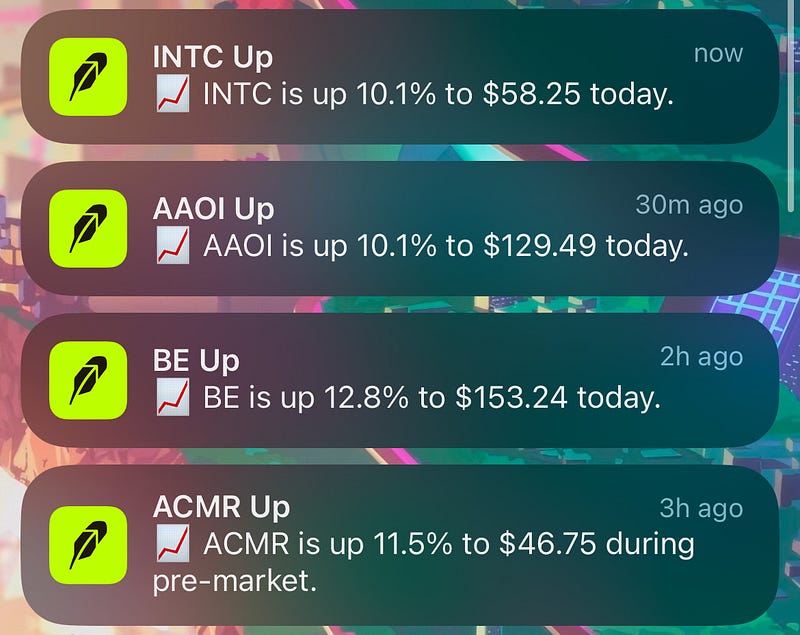Open the AAOI Up notification

pyautogui.click(x=400, y=227)
